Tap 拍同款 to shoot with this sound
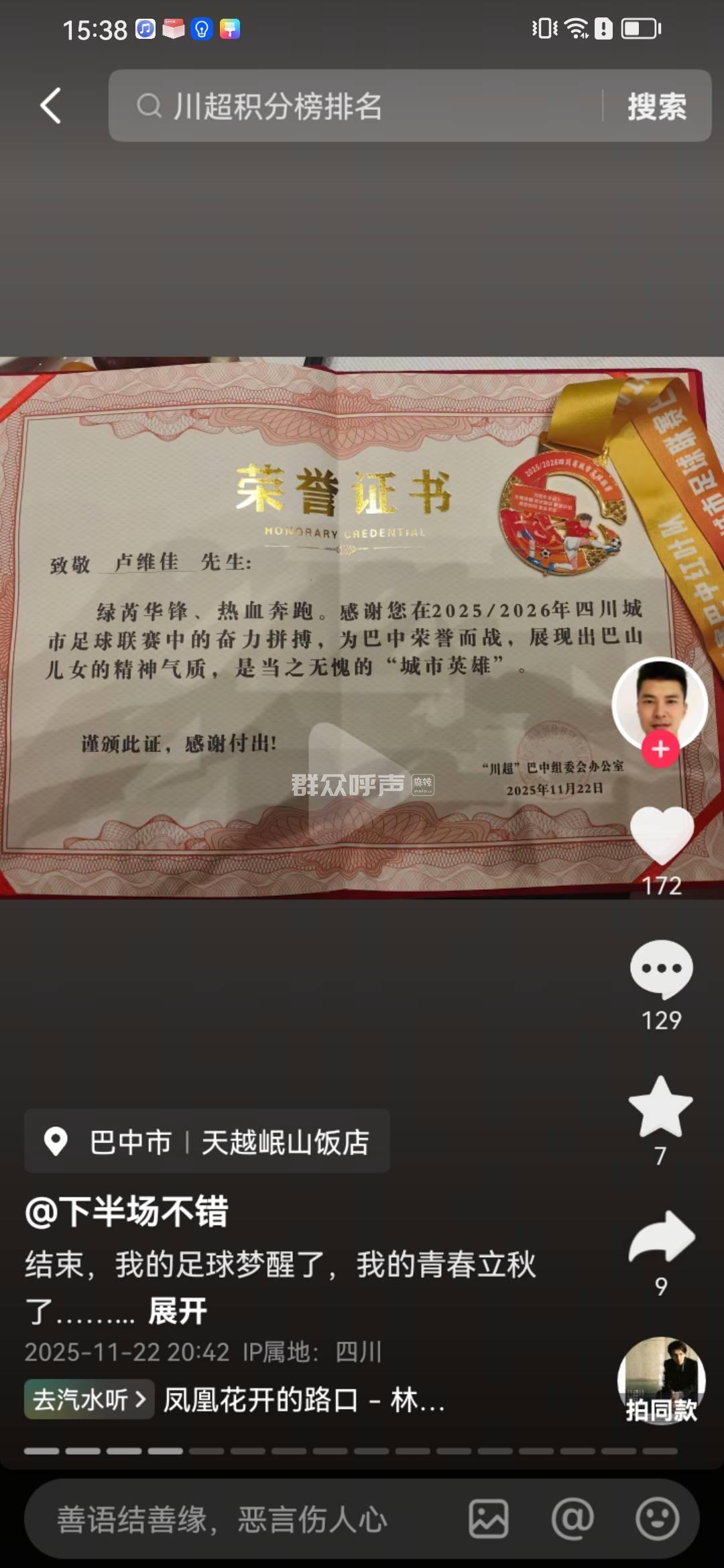The image size is (724, 1568). tap(661, 1382)
